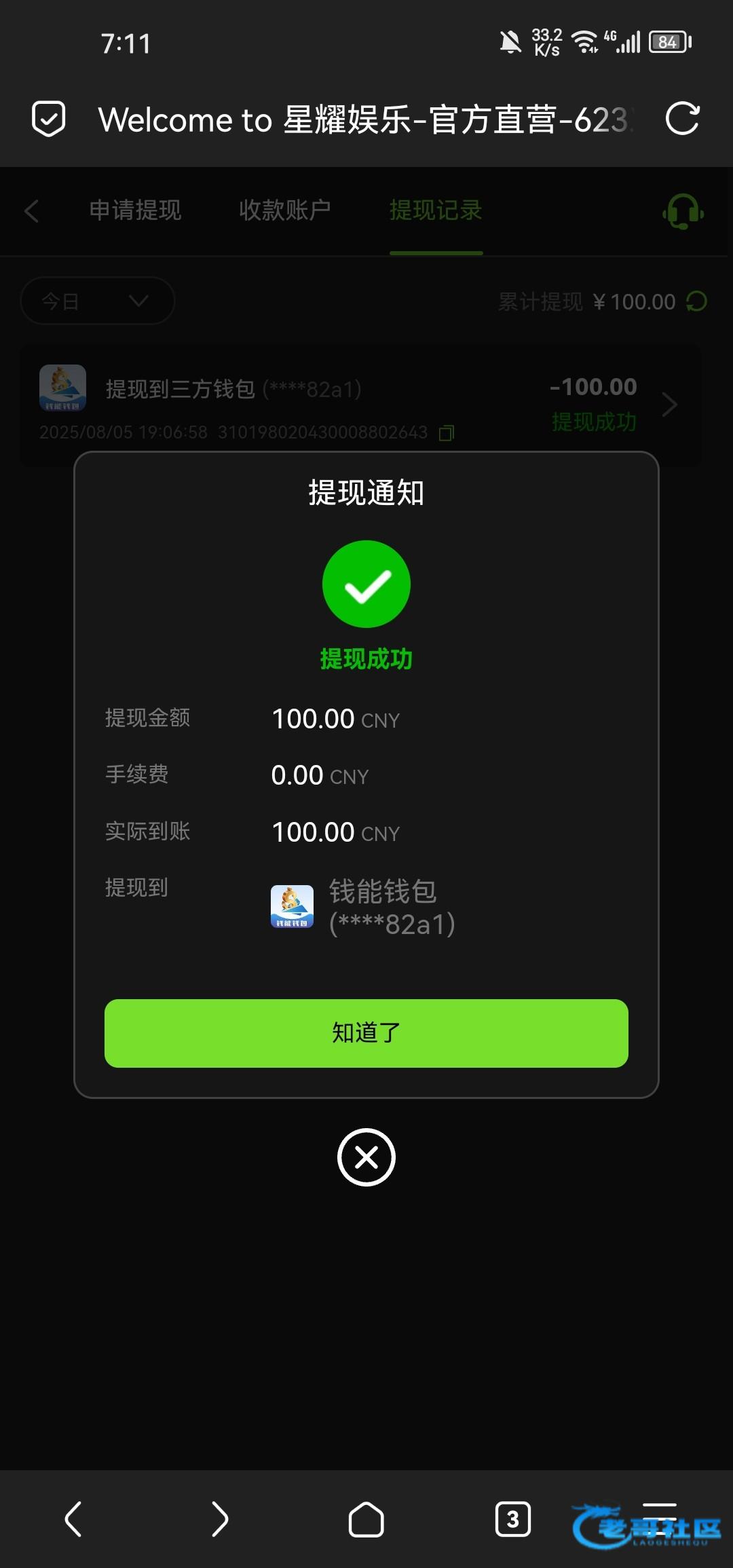Image resolution: width=733 pixels, height=1568 pixels.
Task: Open the browser hamburger menu
Action: pyautogui.click(x=659, y=1514)
